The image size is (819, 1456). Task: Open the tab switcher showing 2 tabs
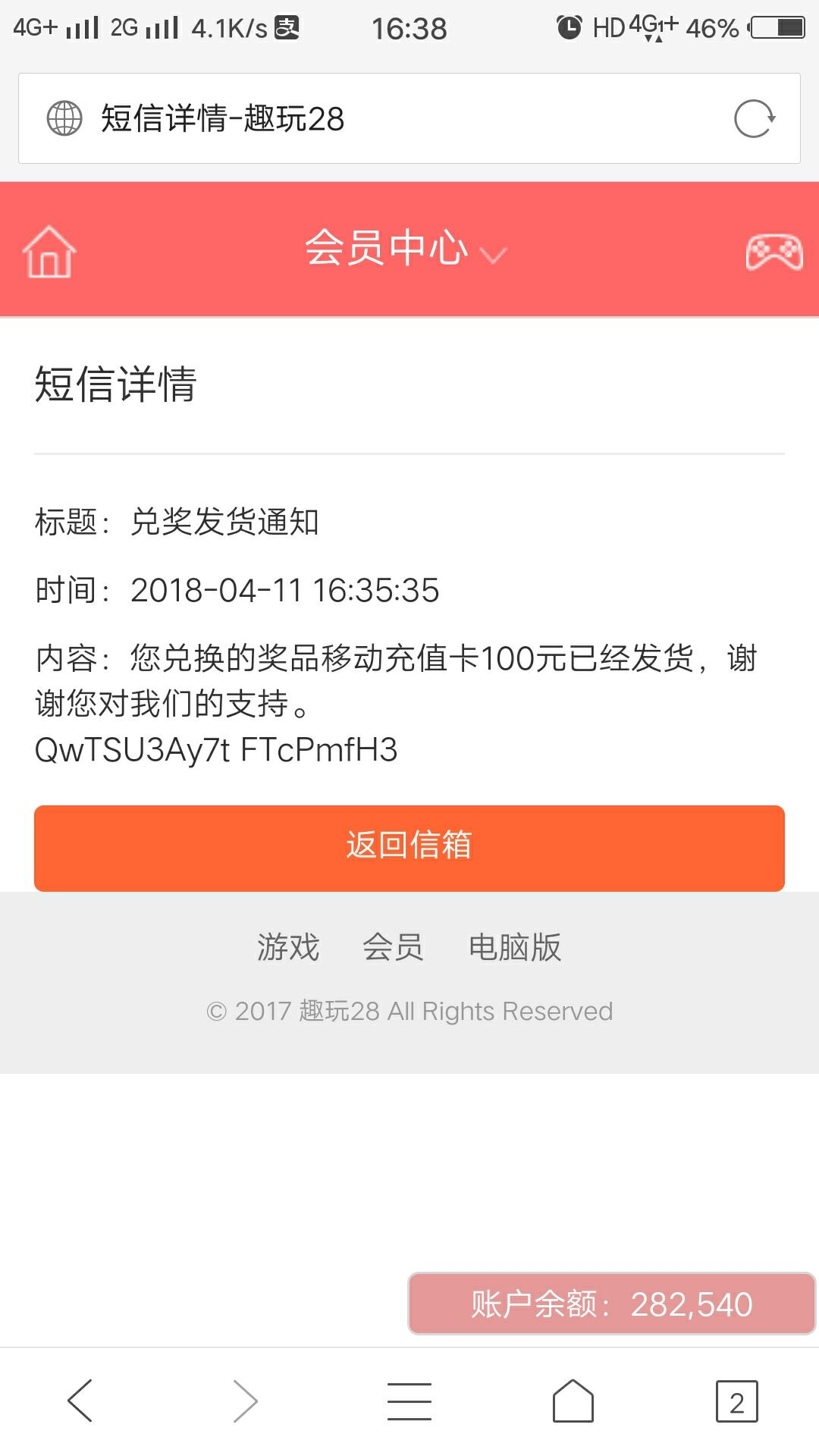(736, 1401)
